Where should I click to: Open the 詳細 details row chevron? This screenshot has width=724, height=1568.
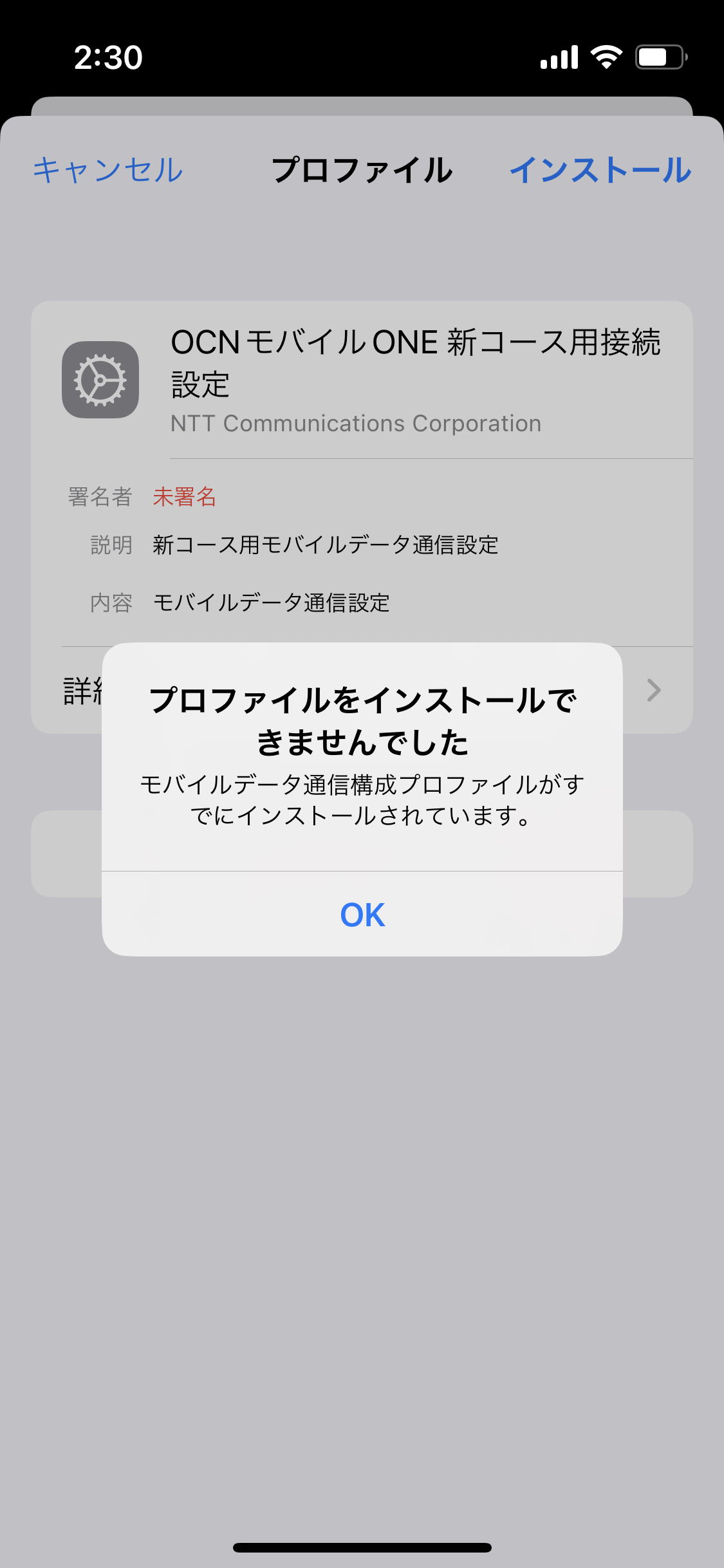pos(653,690)
